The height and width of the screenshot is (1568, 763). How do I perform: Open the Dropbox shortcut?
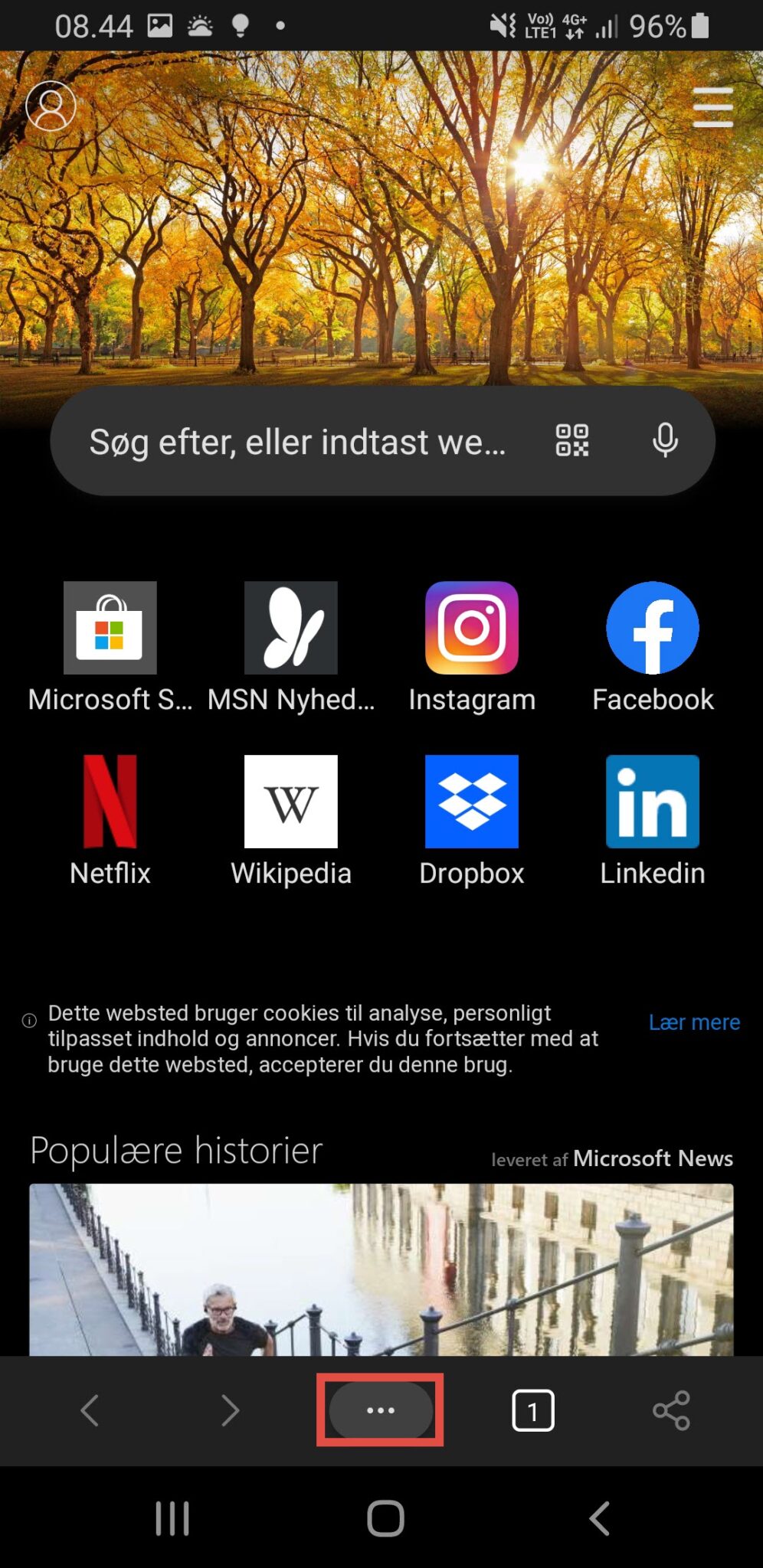pyautogui.click(x=471, y=802)
